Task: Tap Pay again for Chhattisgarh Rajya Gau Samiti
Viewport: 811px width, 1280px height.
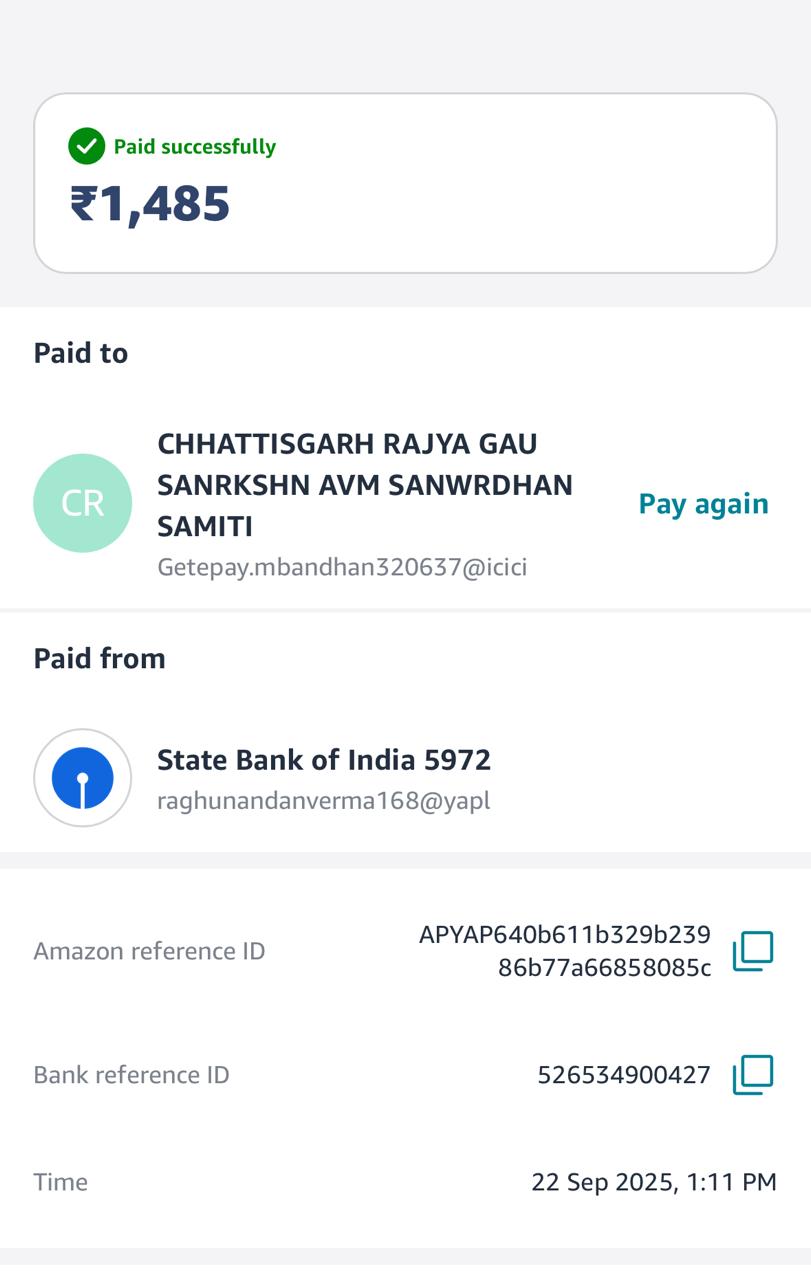Action: [x=703, y=504]
